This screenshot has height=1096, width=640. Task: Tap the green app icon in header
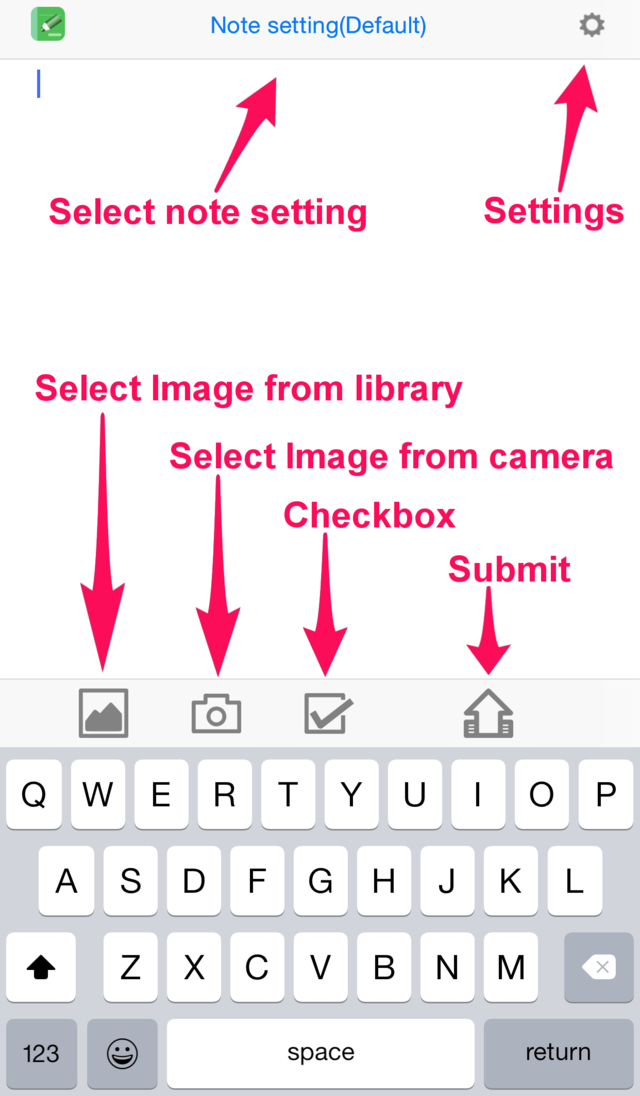click(x=48, y=24)
